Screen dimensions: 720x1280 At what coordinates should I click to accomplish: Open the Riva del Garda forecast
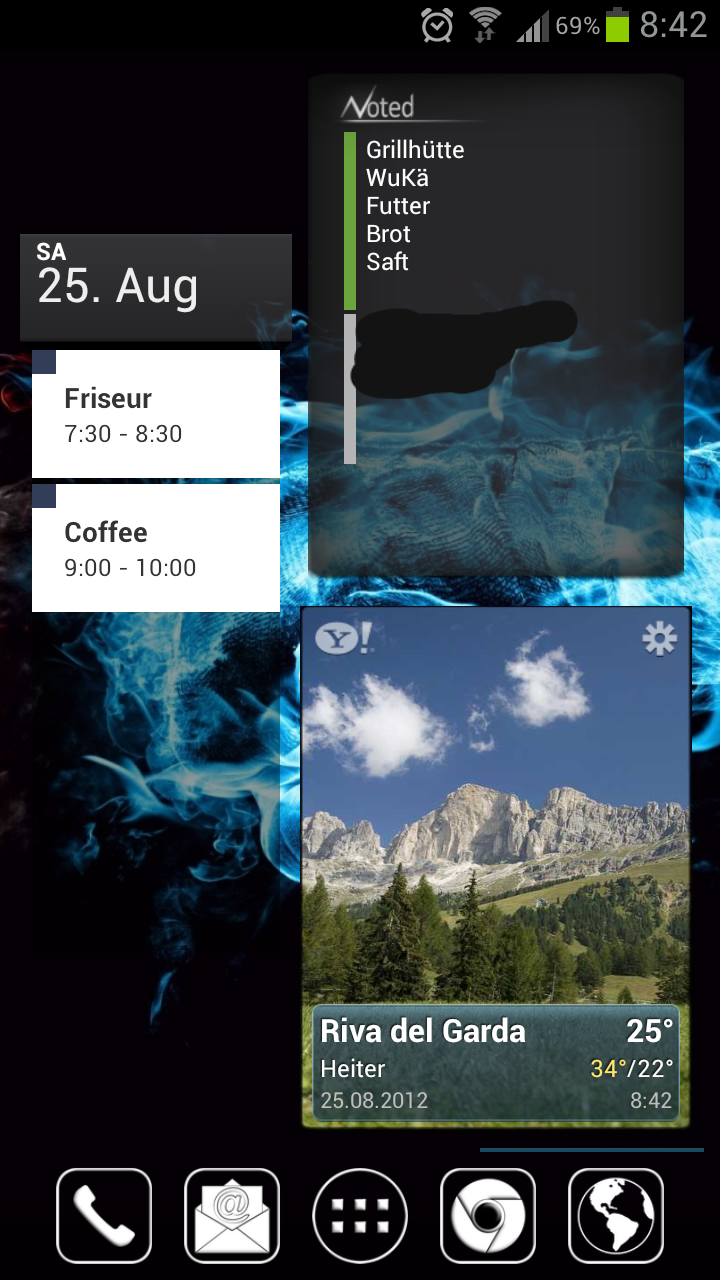pyautogui.click(x=497, y=1064)
